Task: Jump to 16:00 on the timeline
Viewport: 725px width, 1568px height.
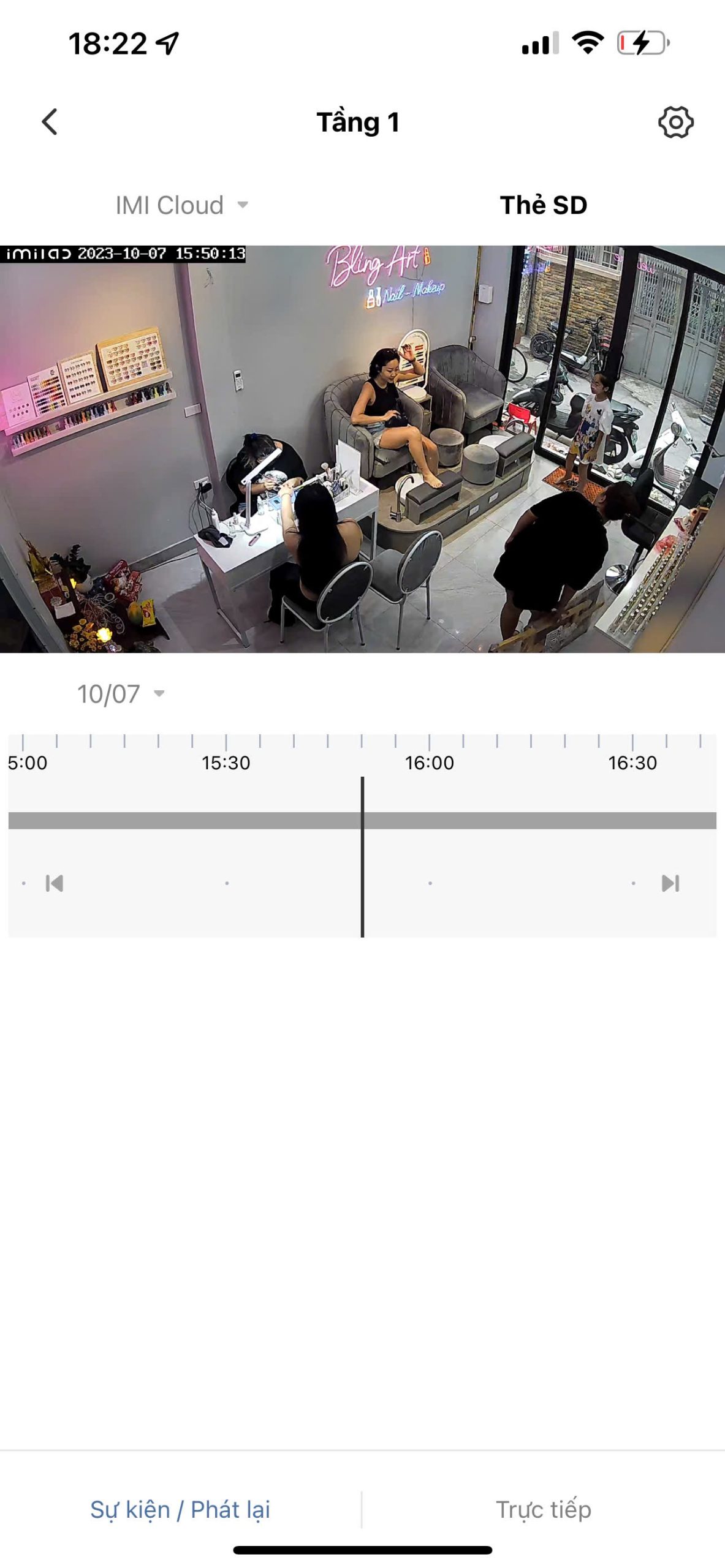Action: pos(430,821)
